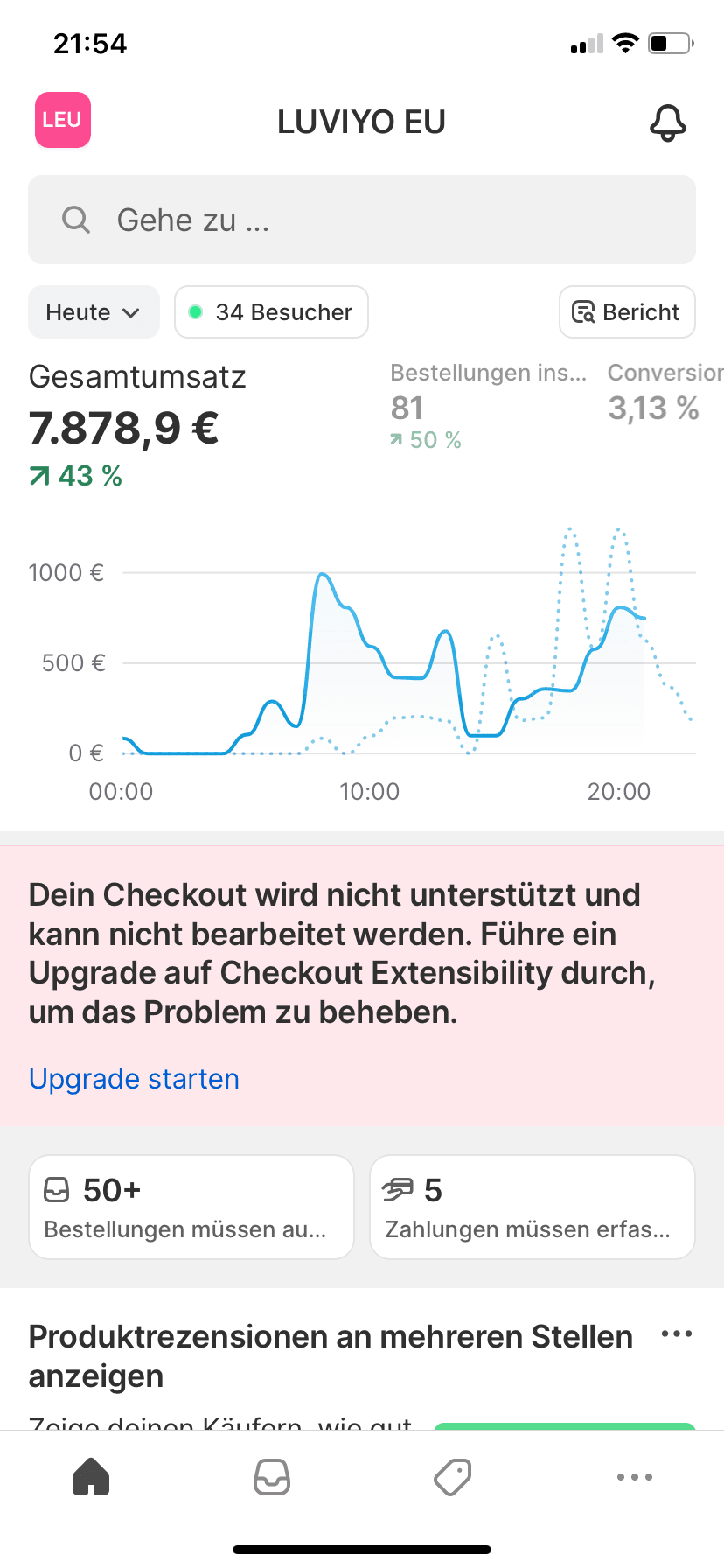This screenshot has height=1568, width=724.
Task: Select the Bestellungen insgesamt metric
Action: (x=487, y=407)
